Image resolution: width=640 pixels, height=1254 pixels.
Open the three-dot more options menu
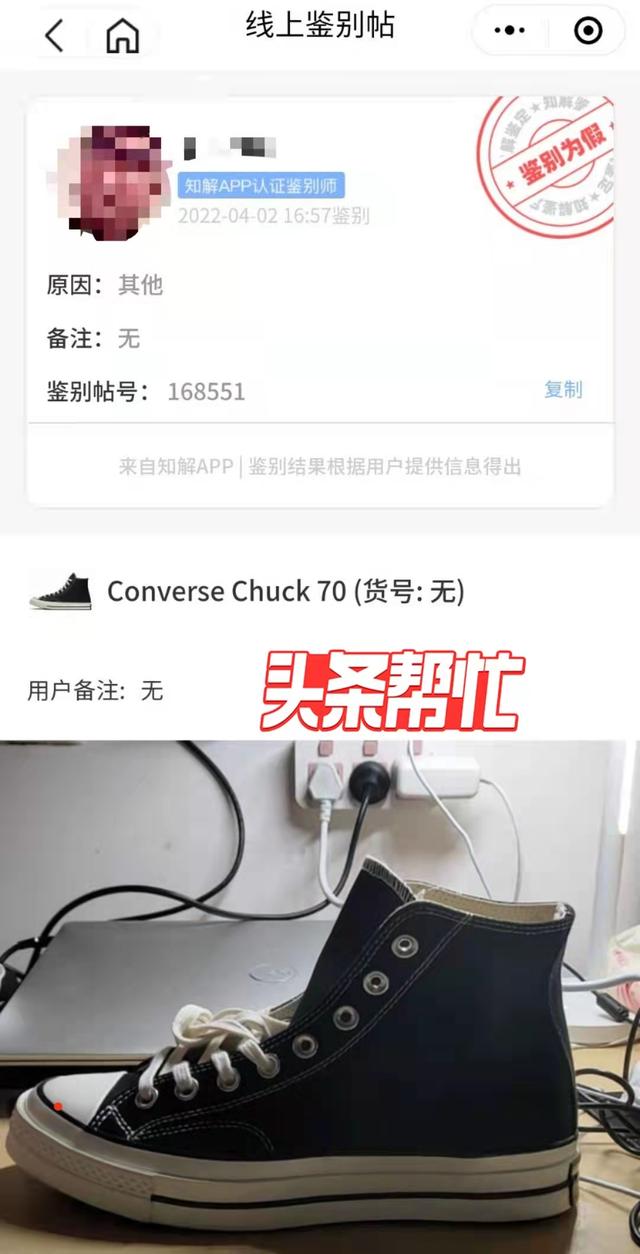pos(510,31)
